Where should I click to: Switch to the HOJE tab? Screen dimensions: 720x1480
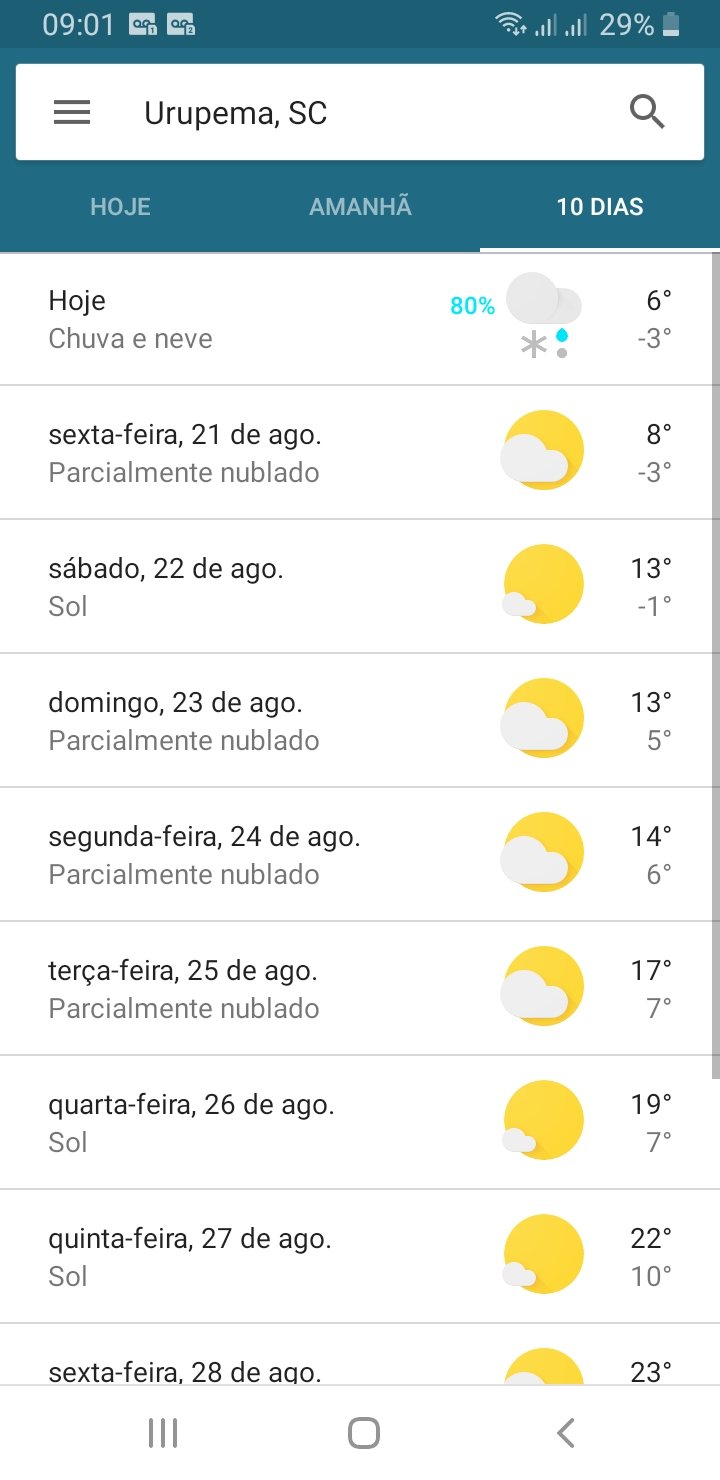(120, 207)
